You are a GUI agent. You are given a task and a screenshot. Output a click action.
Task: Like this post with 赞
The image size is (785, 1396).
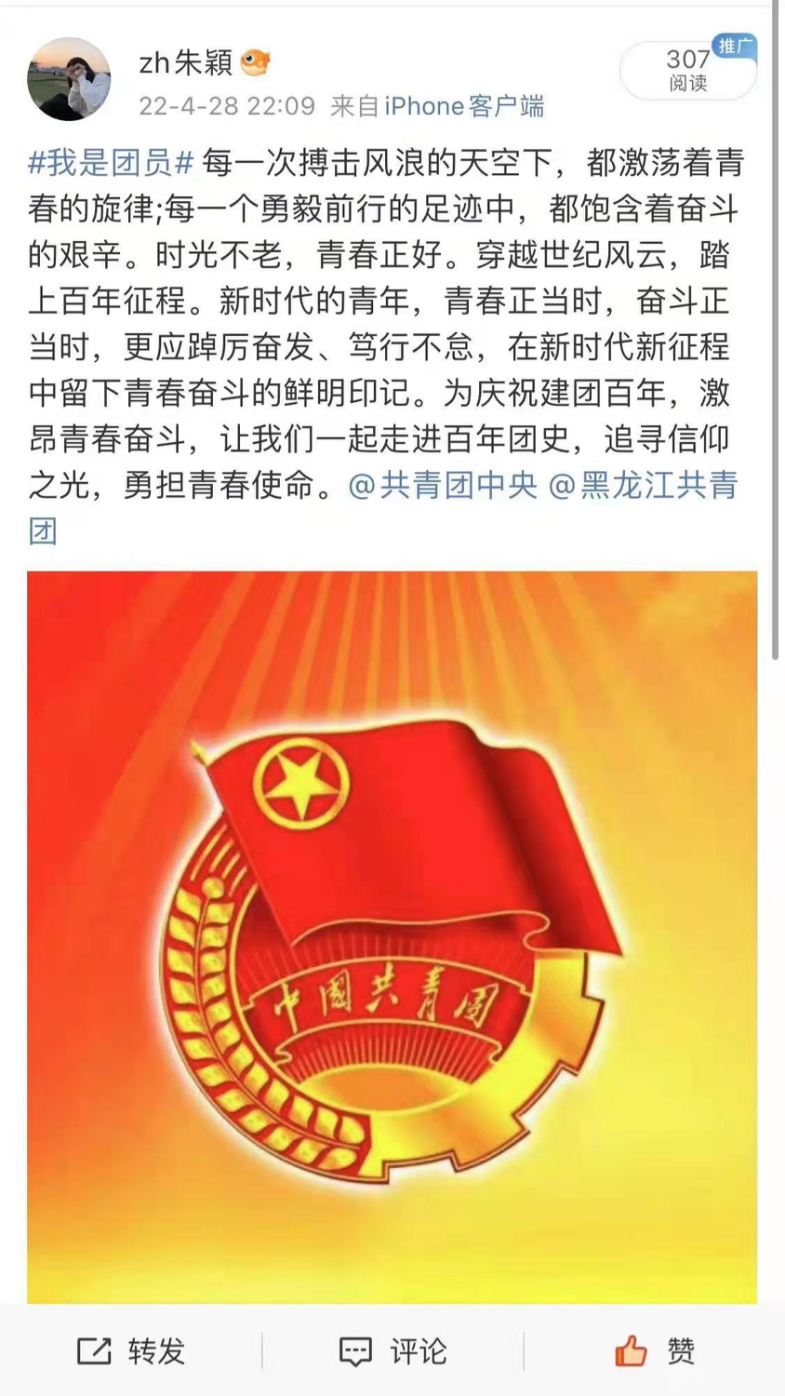tap(655, 1352)
